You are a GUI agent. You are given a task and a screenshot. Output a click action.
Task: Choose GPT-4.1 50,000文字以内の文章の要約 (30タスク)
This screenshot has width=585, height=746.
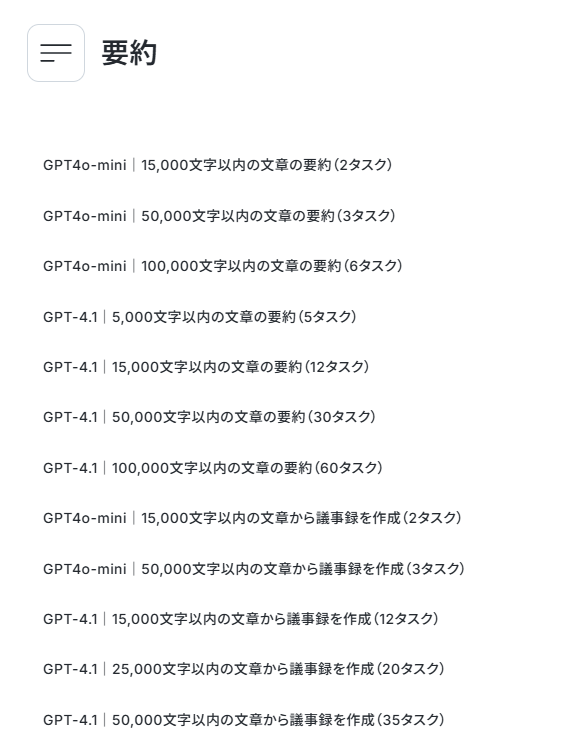pos(209,417)
